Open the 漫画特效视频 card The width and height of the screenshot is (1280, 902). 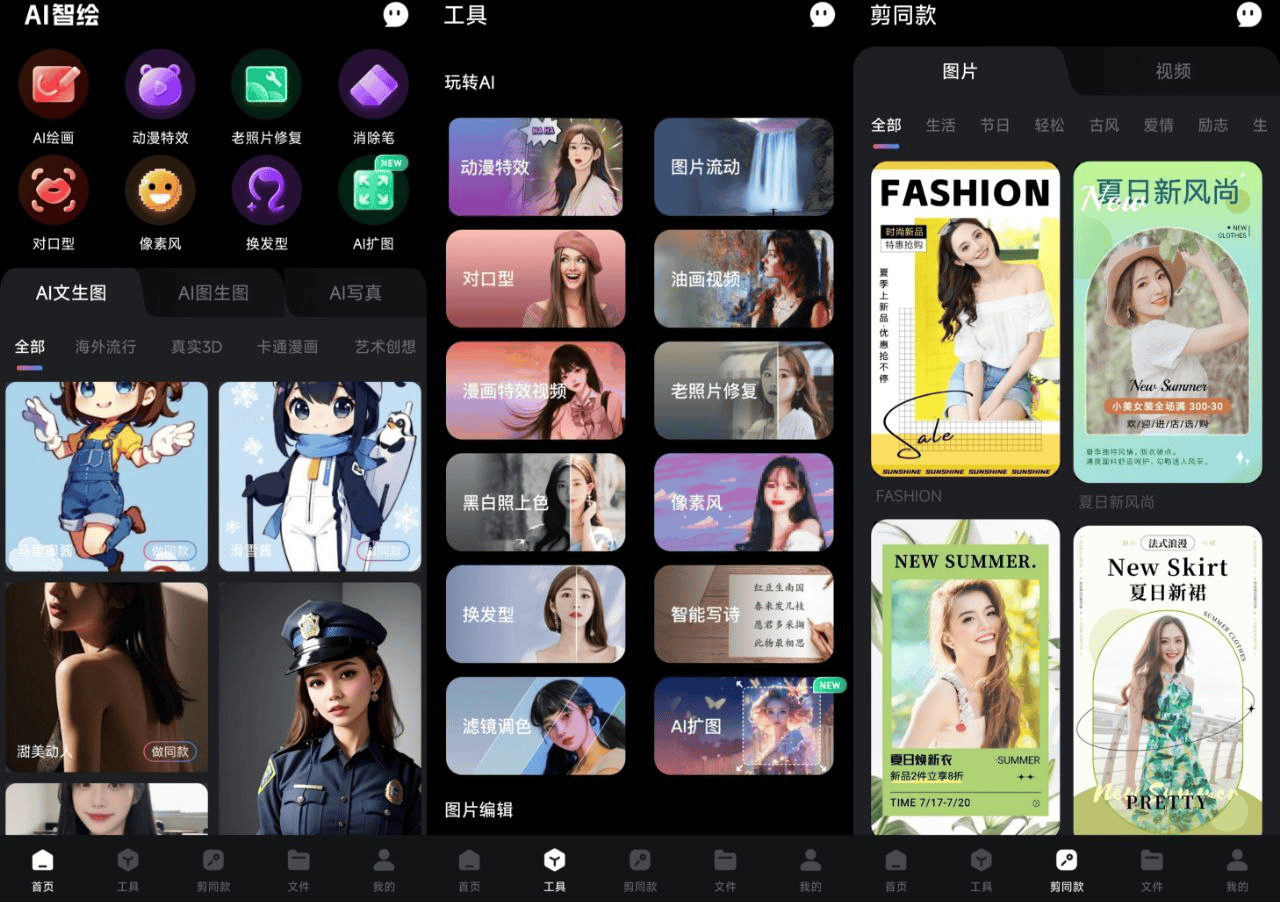[535, 391]
